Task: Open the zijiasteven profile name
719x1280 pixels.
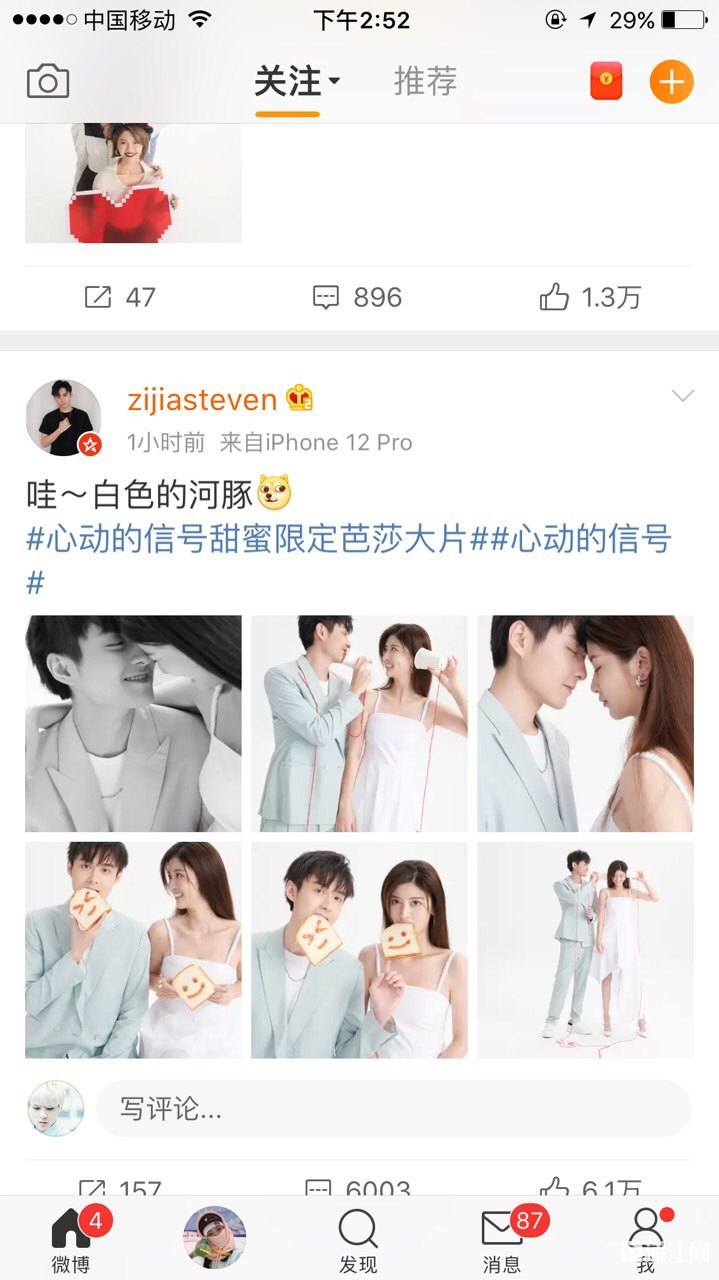Action: pyautogui.click(x=202, y=400)
